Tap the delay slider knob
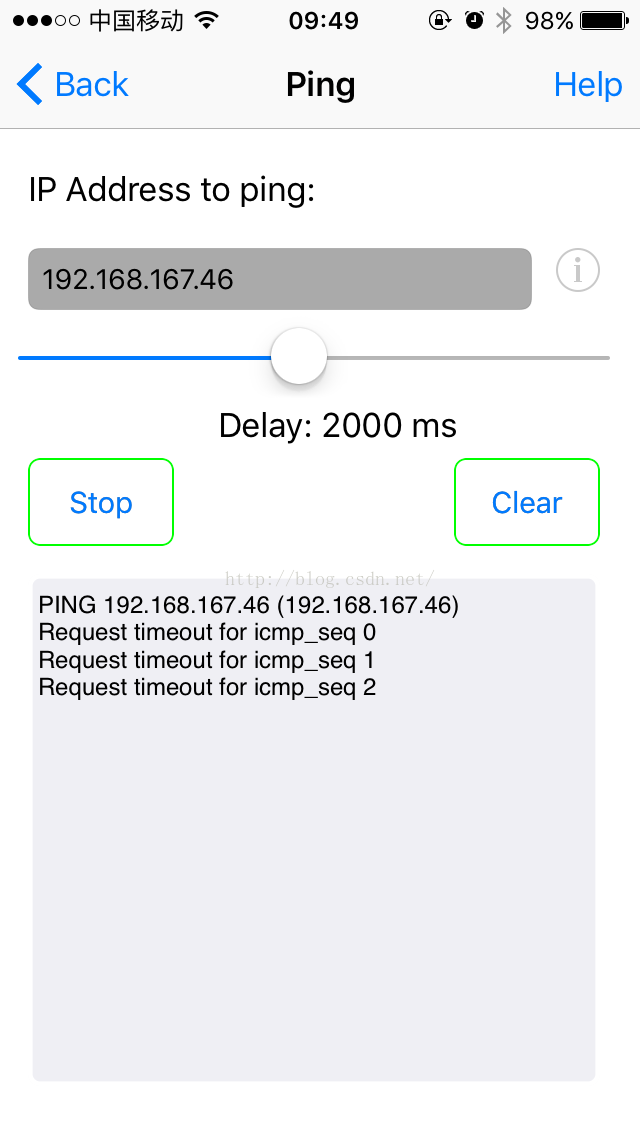Image resolution: width=640 pixels, height=1136 pixels. point(299,356)
